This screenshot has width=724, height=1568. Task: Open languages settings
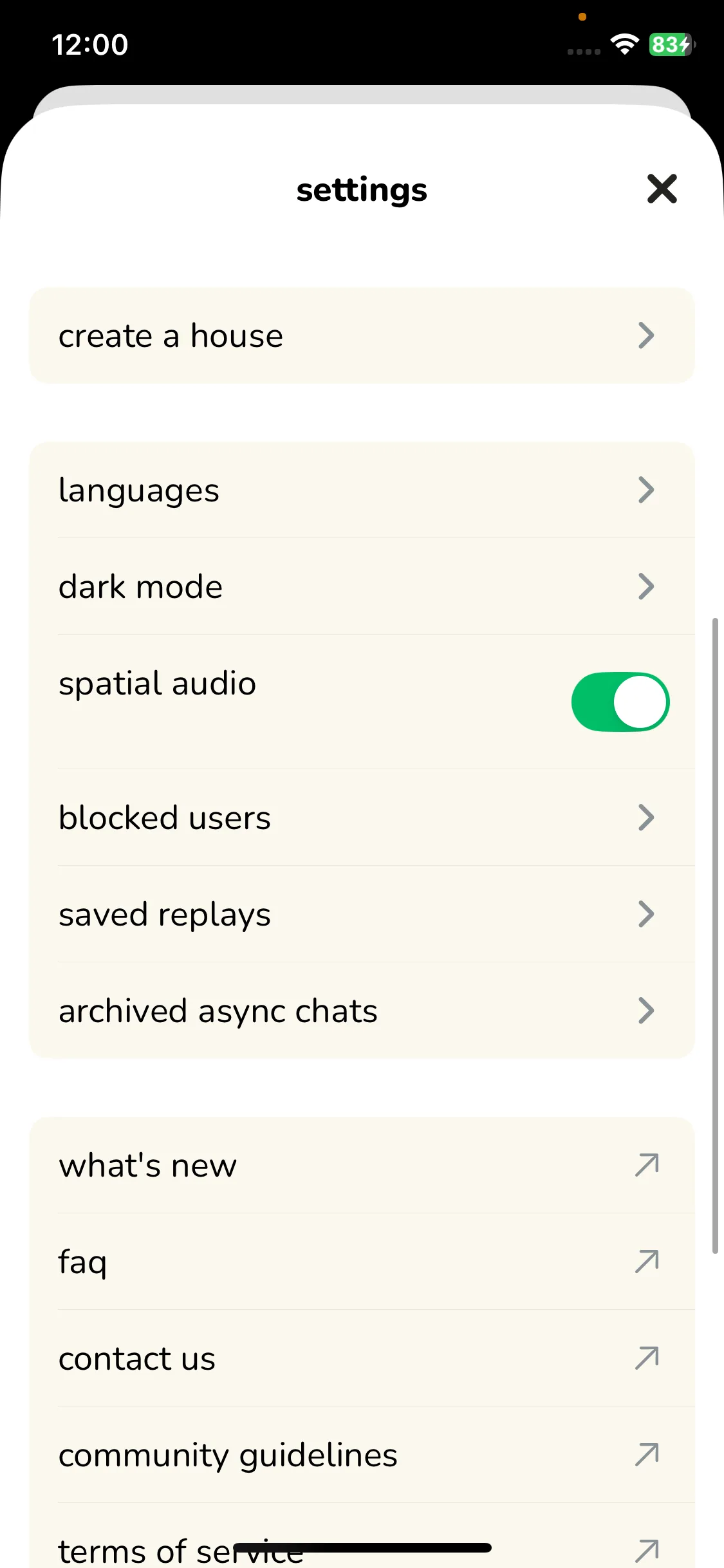362,490
